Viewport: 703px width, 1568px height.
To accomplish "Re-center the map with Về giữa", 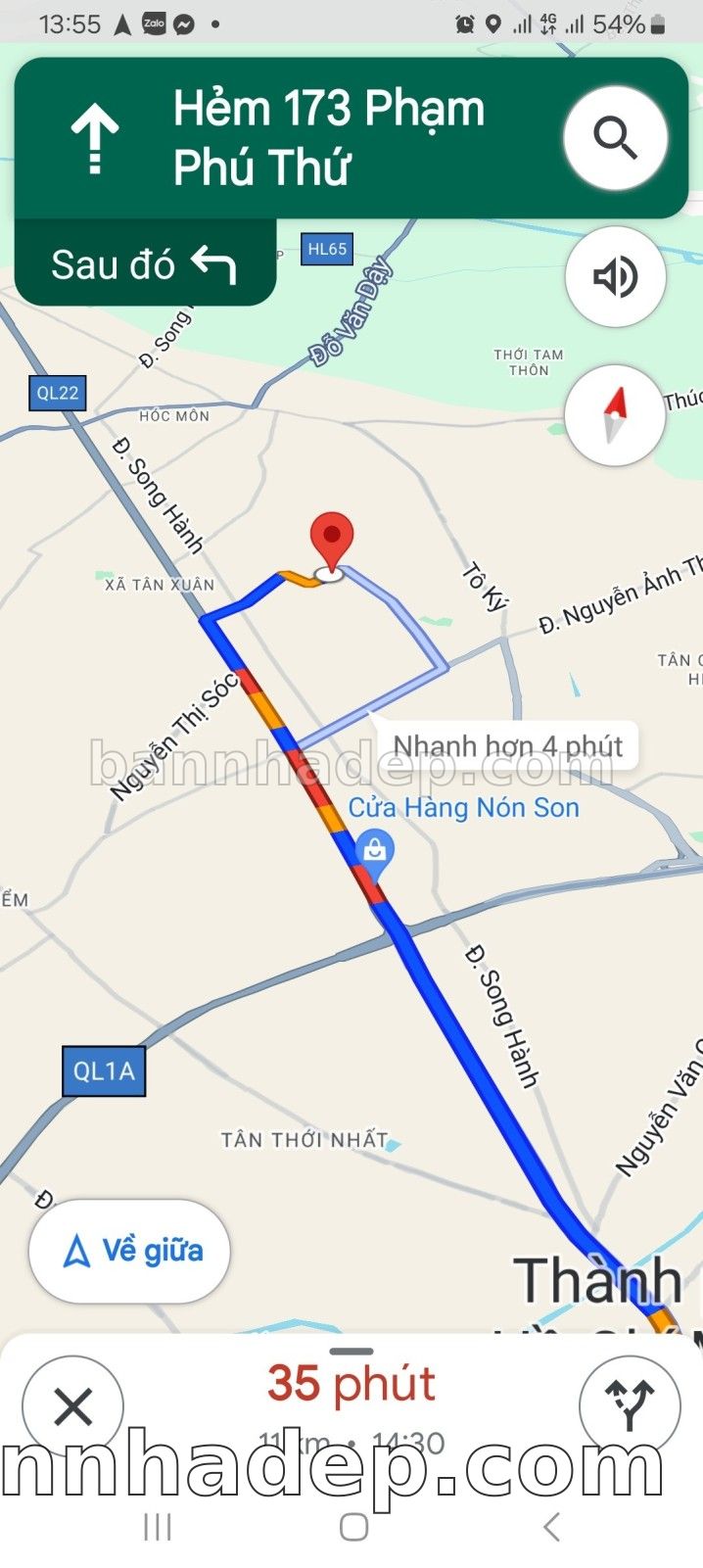I will 129,1251.
